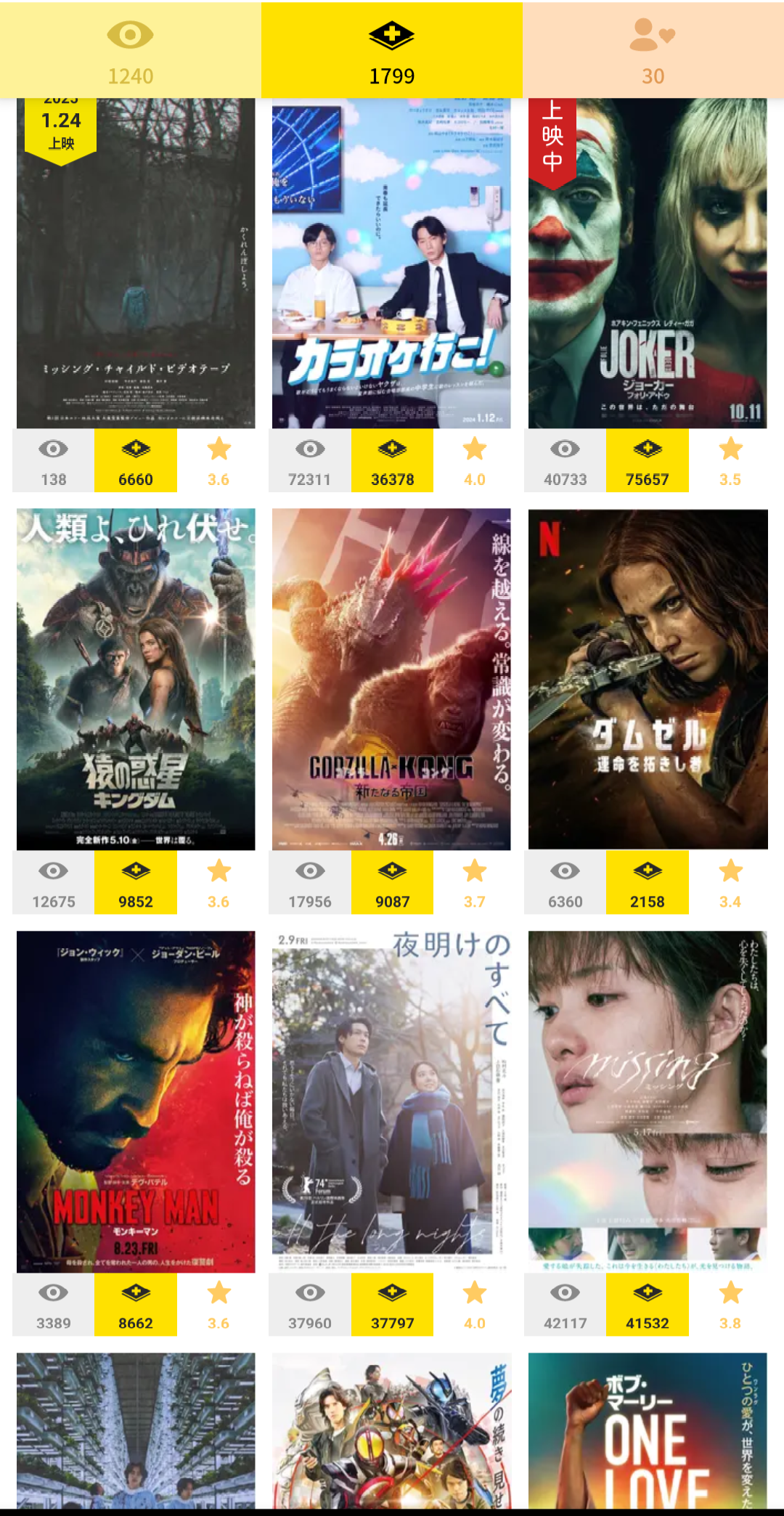Tap the watched eye button showing 12675

54,883
